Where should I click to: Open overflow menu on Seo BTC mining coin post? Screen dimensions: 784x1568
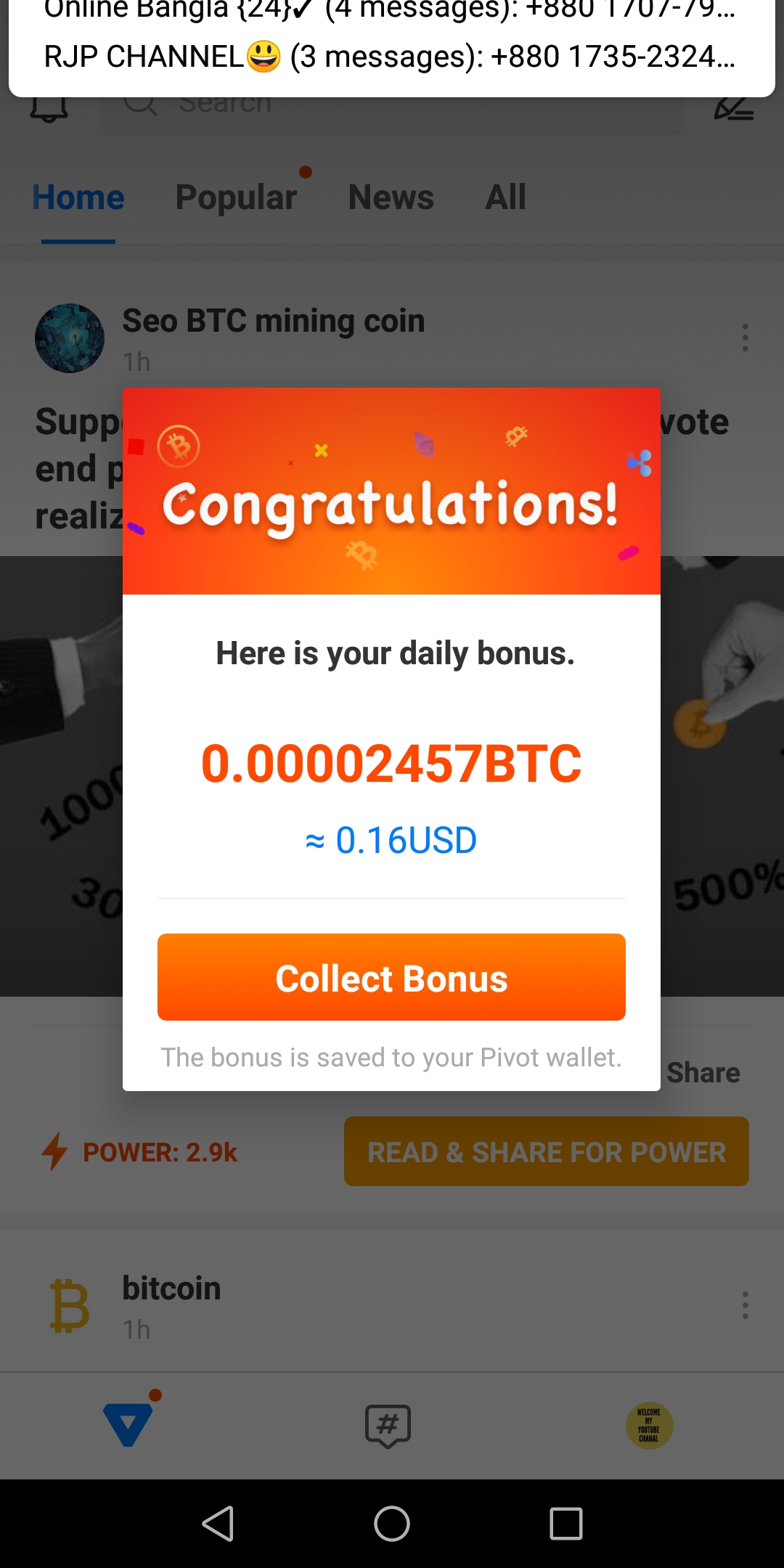tap(745, 338)
